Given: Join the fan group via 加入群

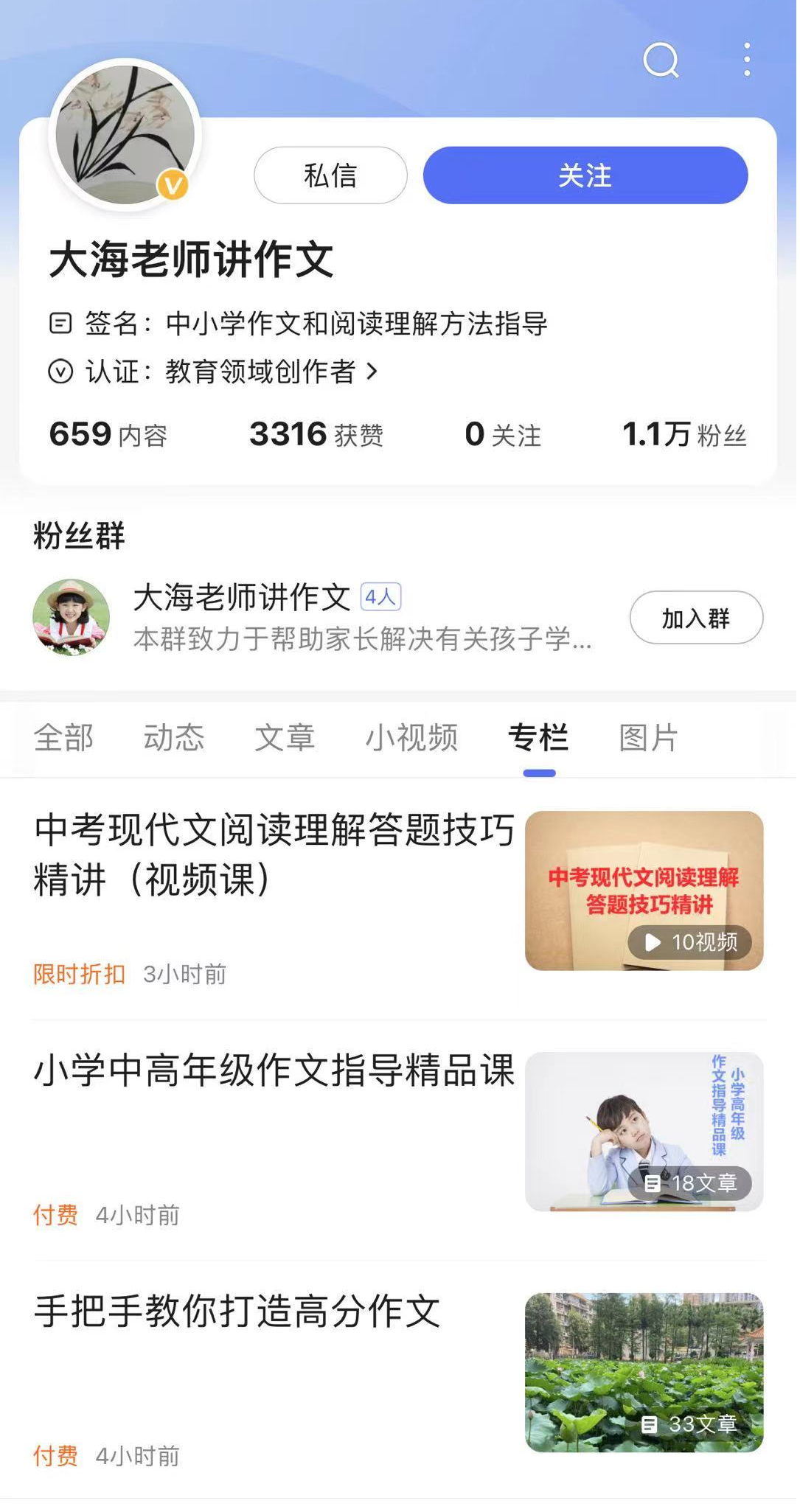Looking at the screenshot, I should point(695,618).
